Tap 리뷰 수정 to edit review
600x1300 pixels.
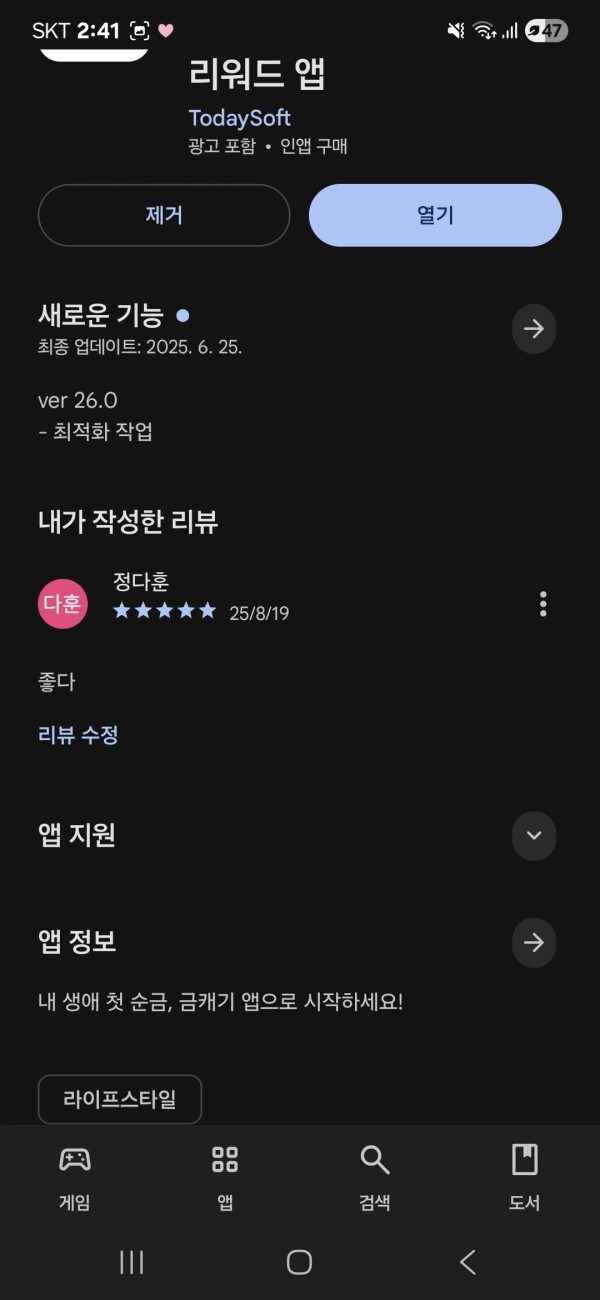(x=78, y=735)
